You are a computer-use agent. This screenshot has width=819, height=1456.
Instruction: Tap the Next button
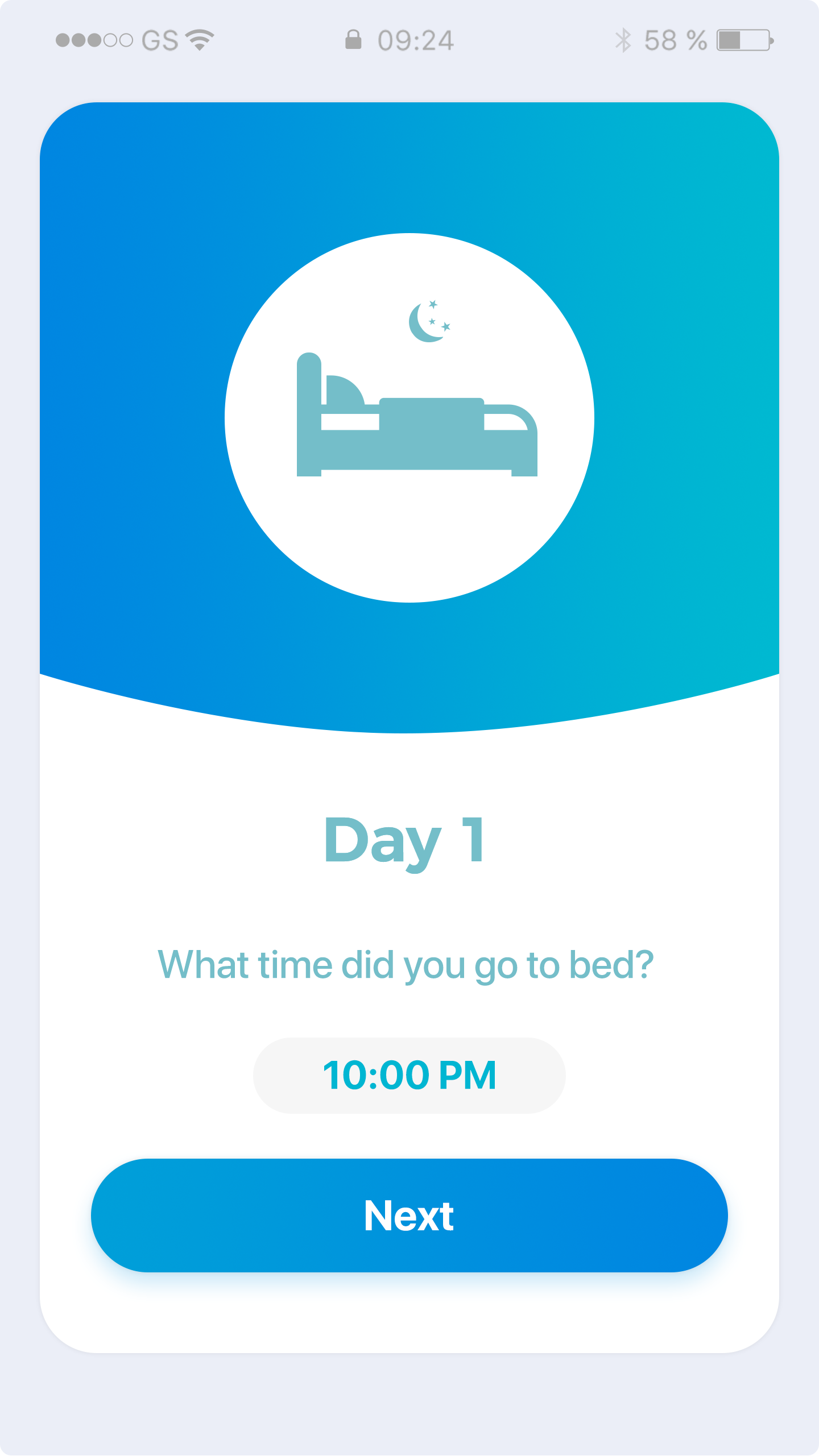click(409, 1216)
